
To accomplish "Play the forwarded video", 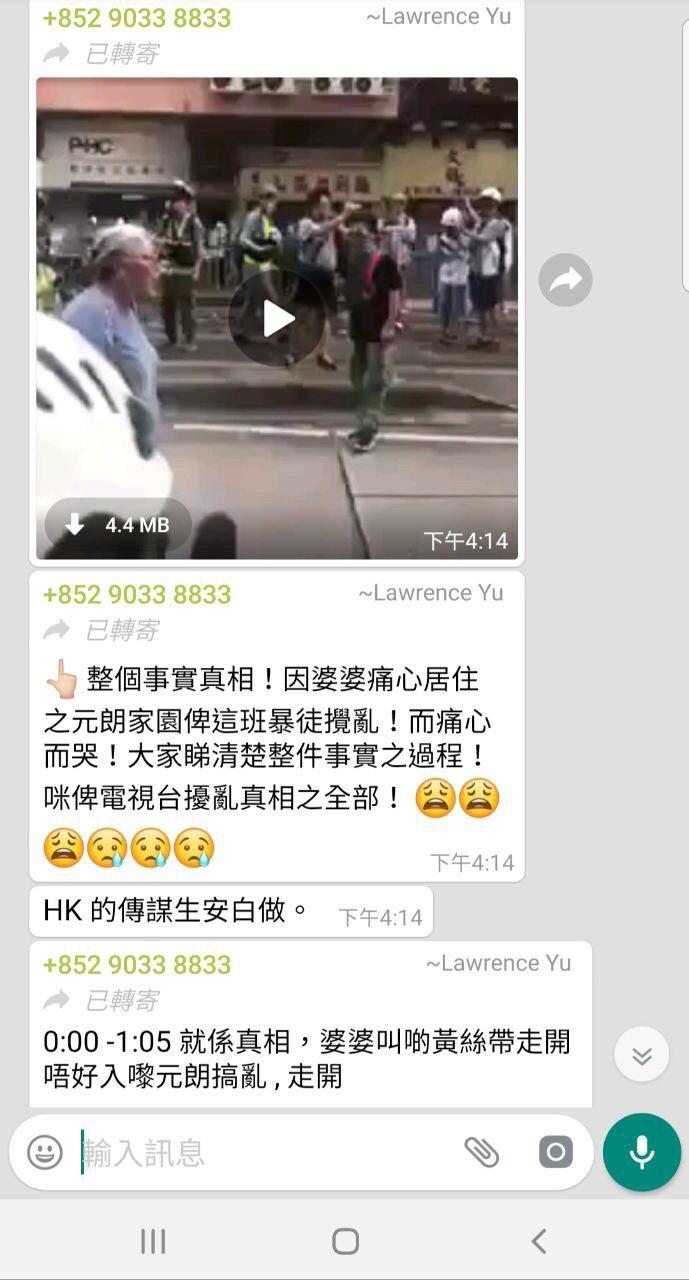I will click(x=277, y=318).
